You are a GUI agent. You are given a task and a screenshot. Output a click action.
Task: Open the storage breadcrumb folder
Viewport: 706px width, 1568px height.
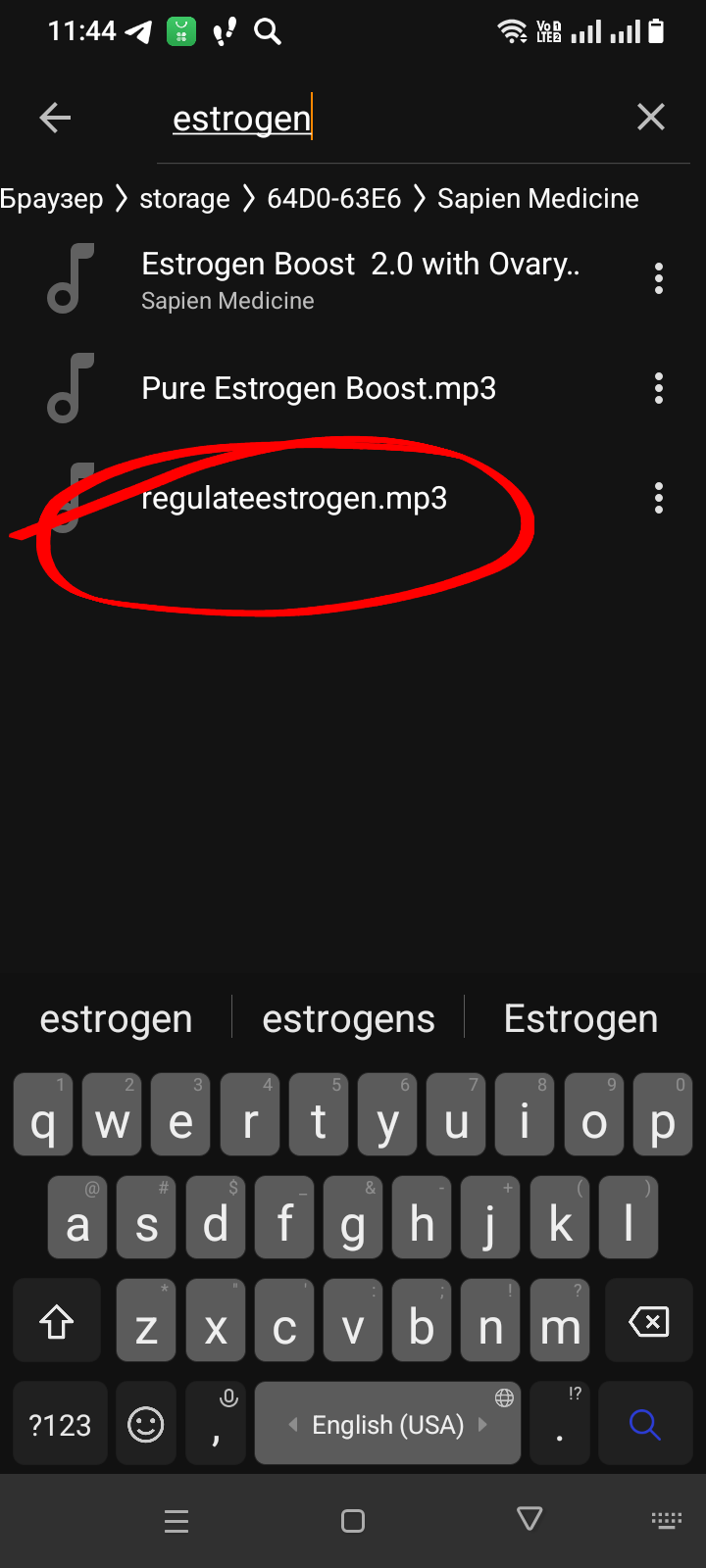tap(184, 199)
